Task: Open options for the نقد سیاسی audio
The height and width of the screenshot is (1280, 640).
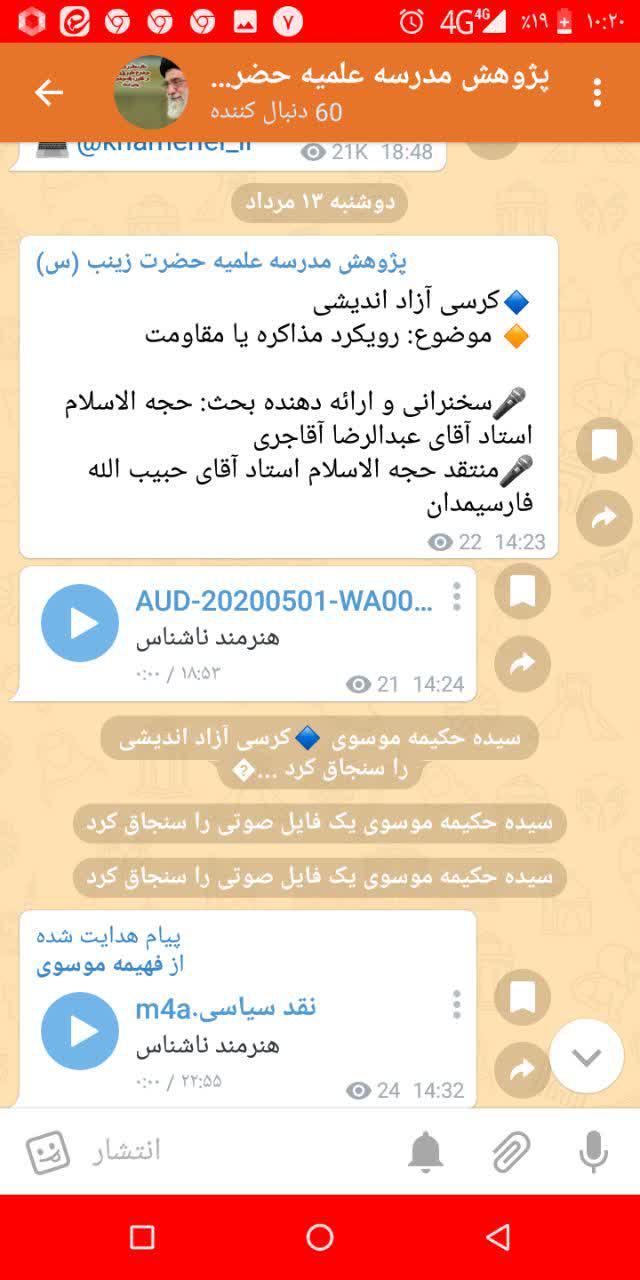Action: (456, 1005)
